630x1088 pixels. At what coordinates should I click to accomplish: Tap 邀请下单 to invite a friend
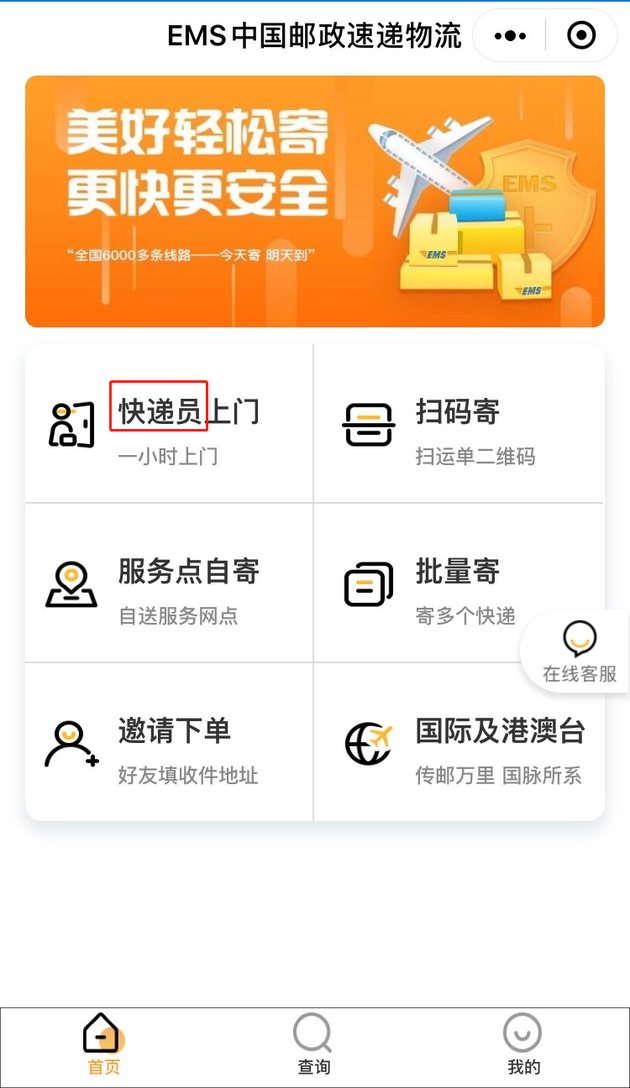tap(170, 743)
